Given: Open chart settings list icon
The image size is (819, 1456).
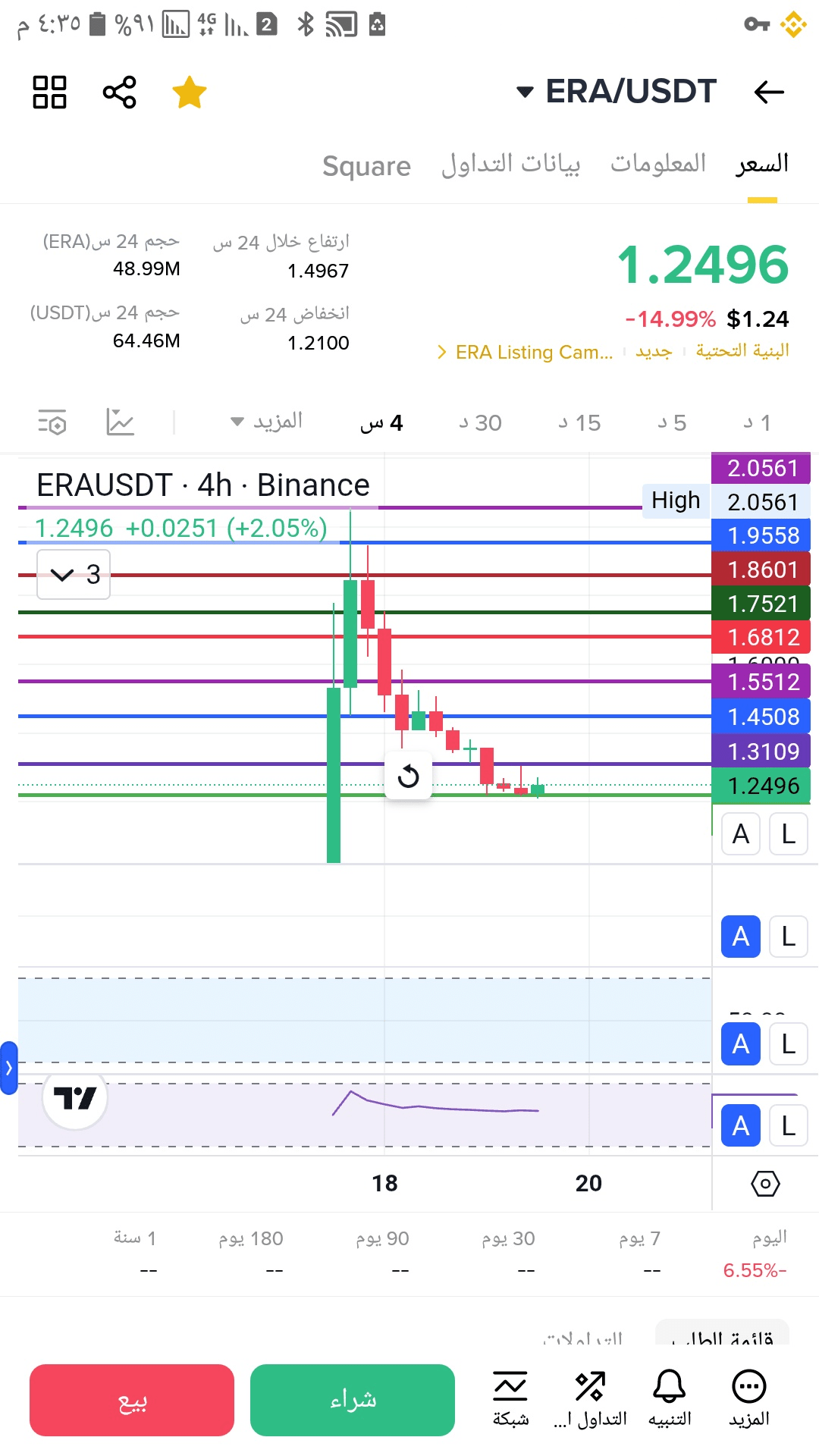Looking at the screenshot, I should point(52,422).
